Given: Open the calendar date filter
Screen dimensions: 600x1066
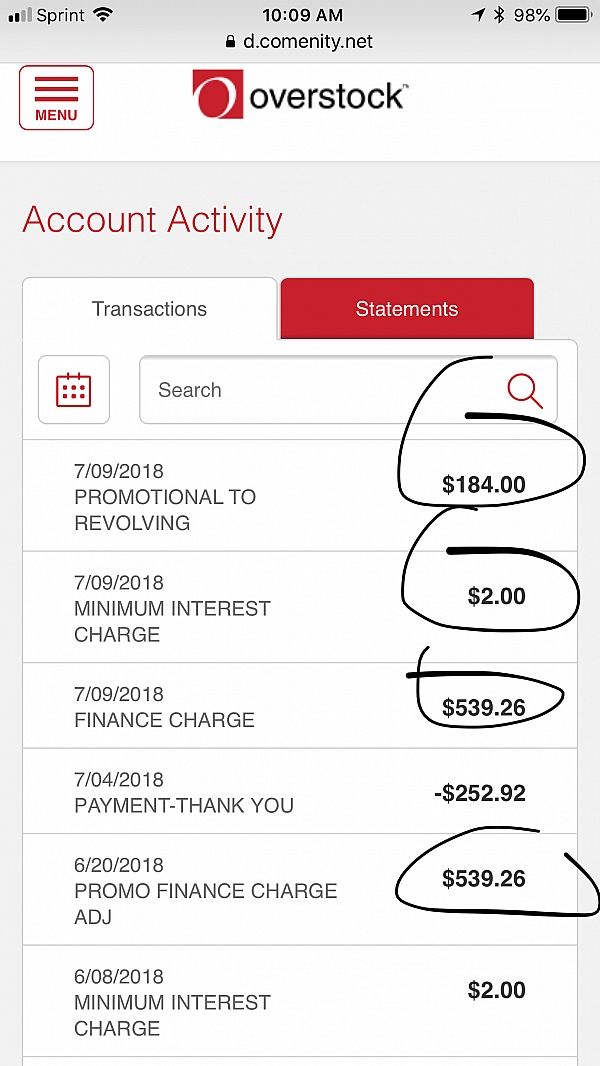Looking at the screenshot, I should (x=73, y=390).
